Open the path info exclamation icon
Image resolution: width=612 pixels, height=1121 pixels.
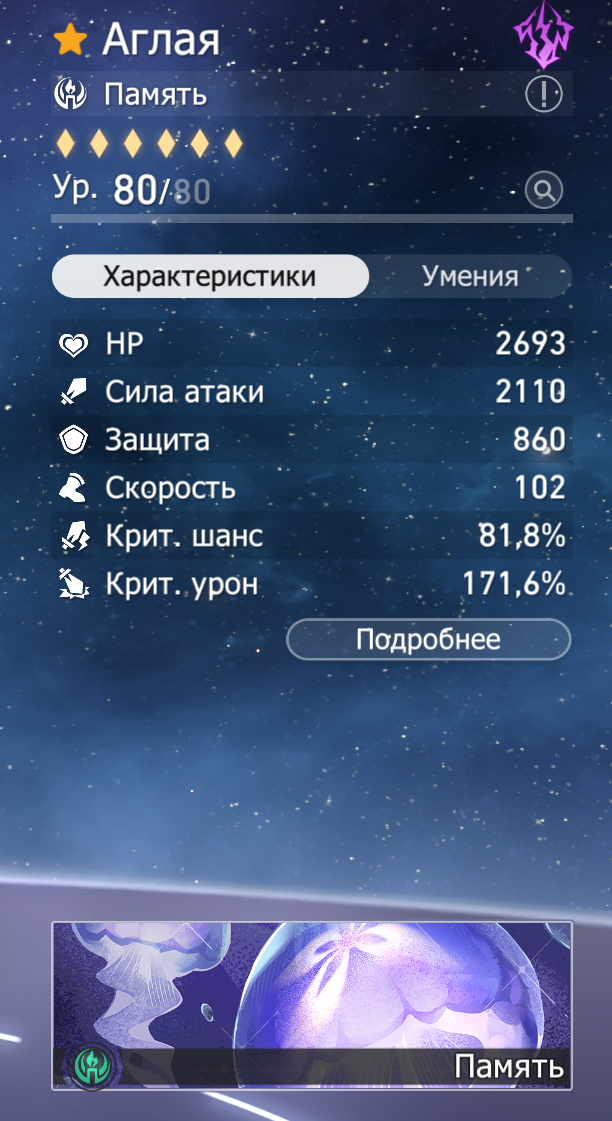click(543, 94)
